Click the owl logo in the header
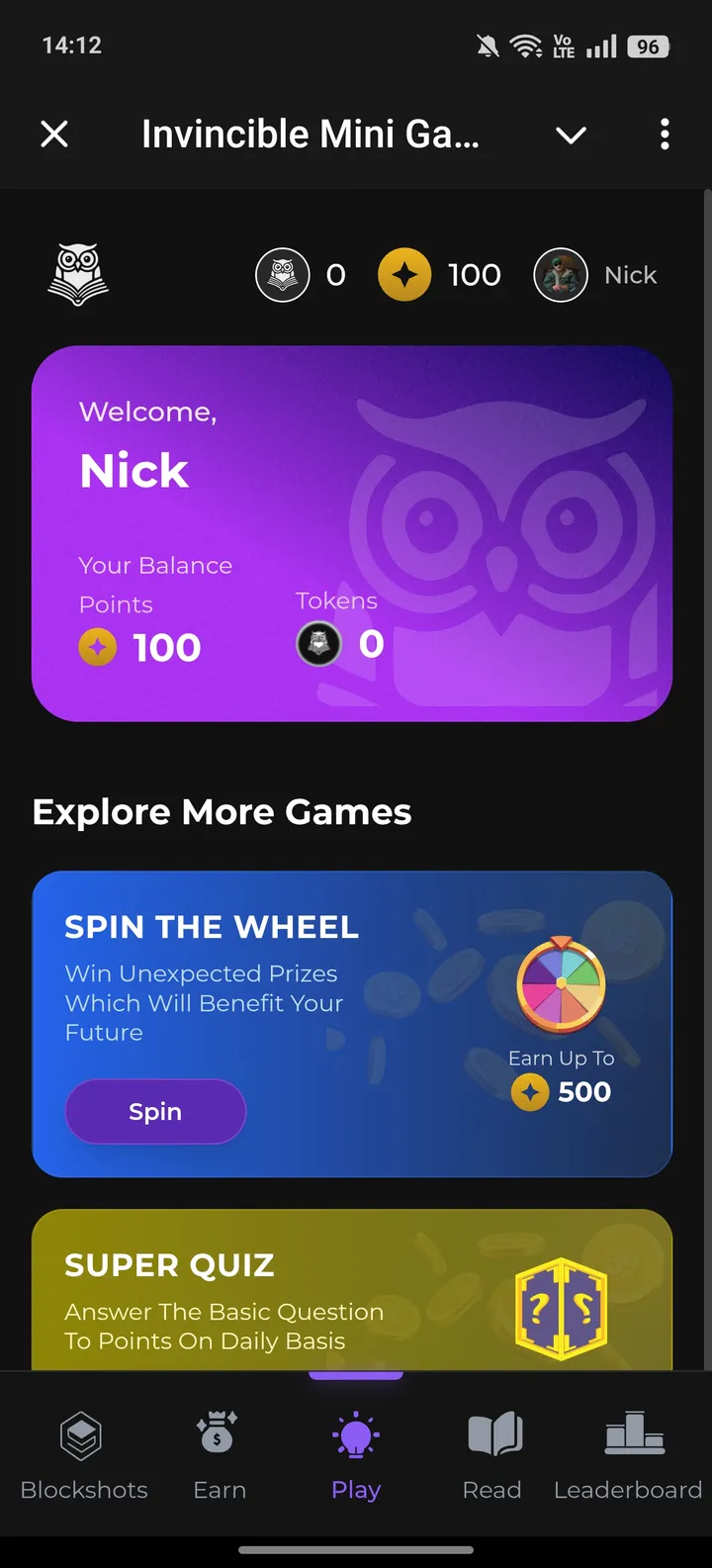712x1568 pixels. tap(77, 275)
